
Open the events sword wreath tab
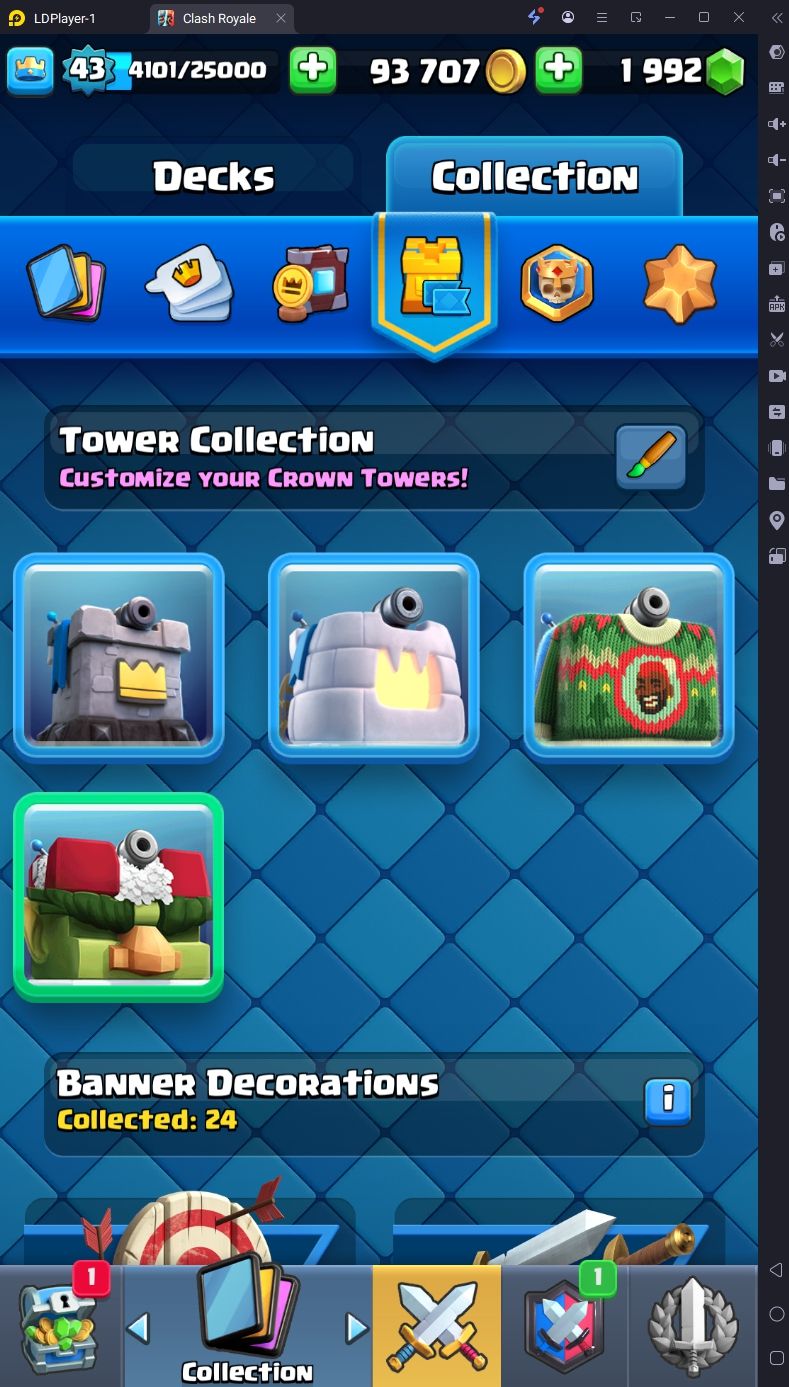point(693,1325)
